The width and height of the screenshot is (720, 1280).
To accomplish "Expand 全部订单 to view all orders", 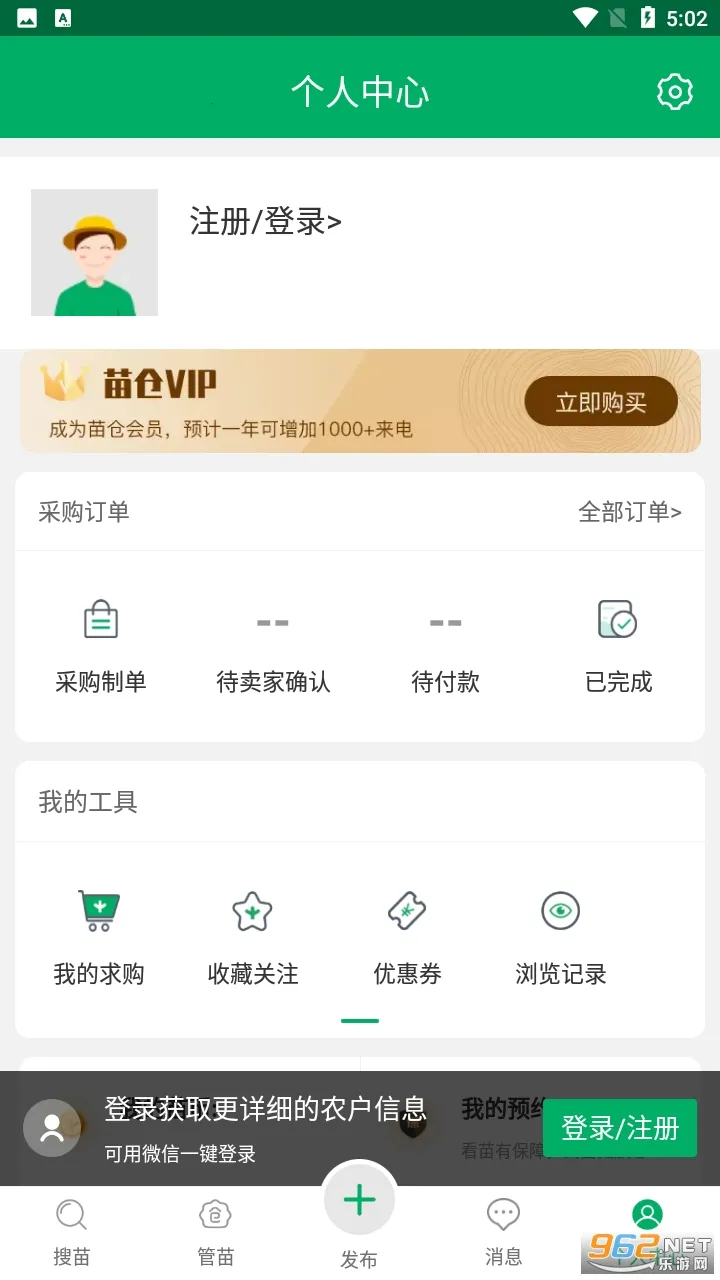I will coord(631,512).
